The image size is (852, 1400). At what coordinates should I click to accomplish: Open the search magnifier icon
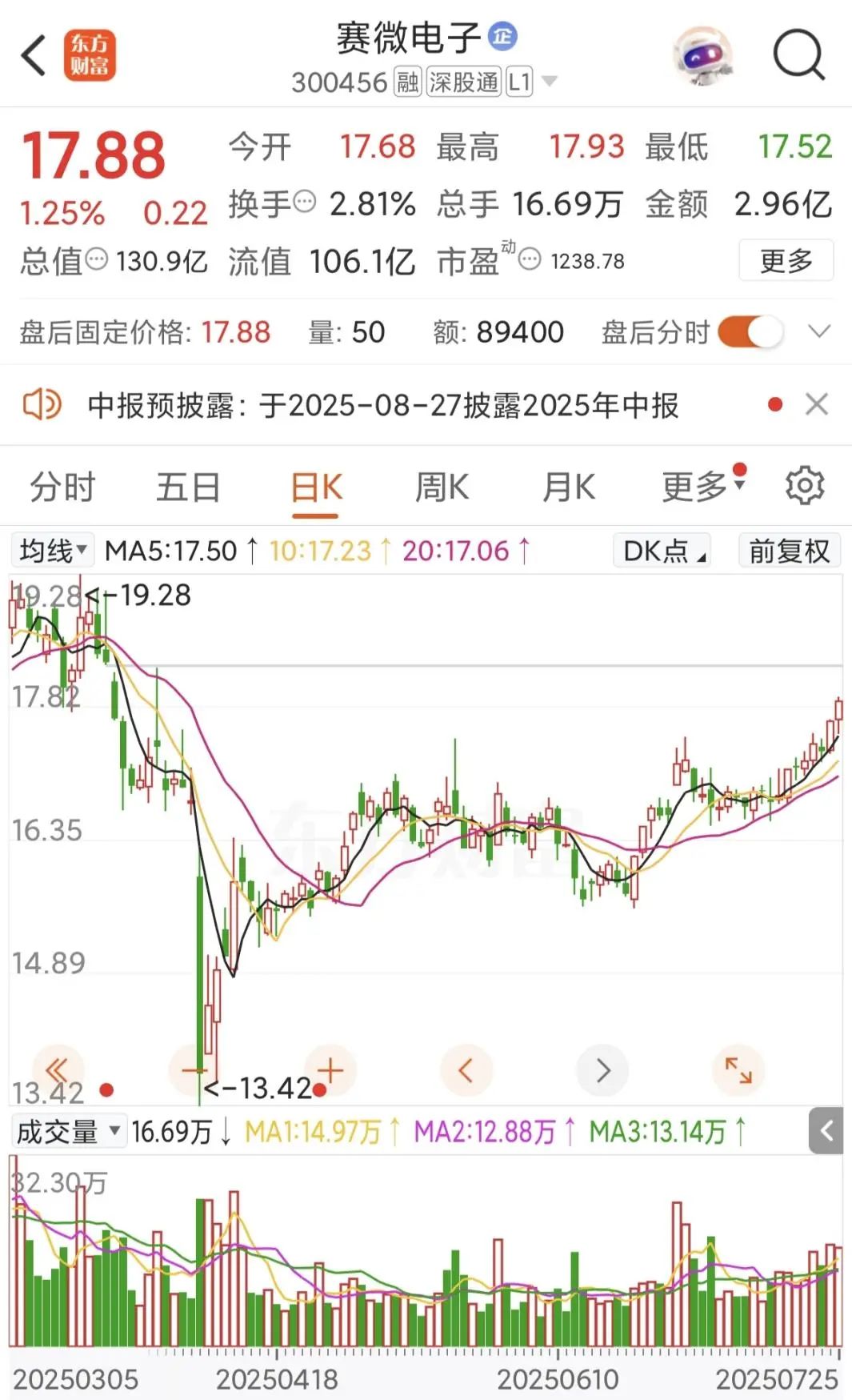[798, 55]
